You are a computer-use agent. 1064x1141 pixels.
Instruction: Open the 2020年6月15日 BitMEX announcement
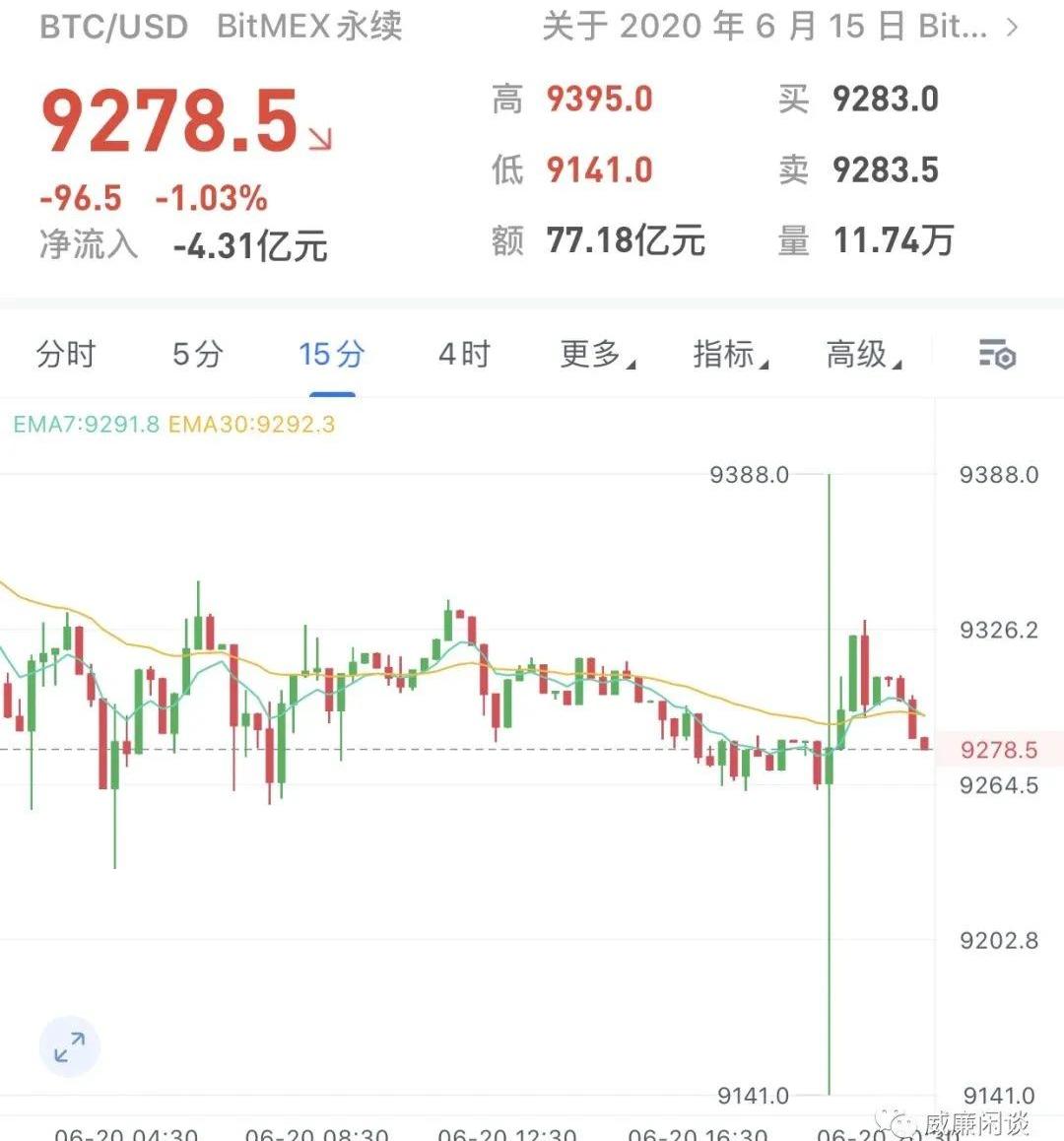[778, 28]
